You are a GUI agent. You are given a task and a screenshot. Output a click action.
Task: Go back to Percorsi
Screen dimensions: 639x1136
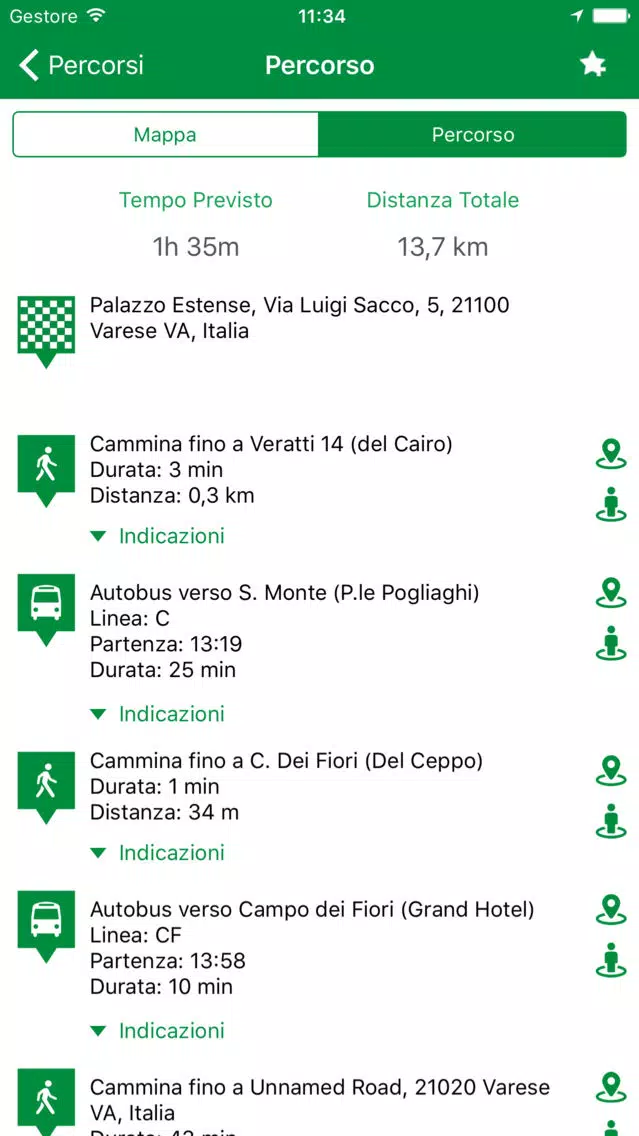81,65
